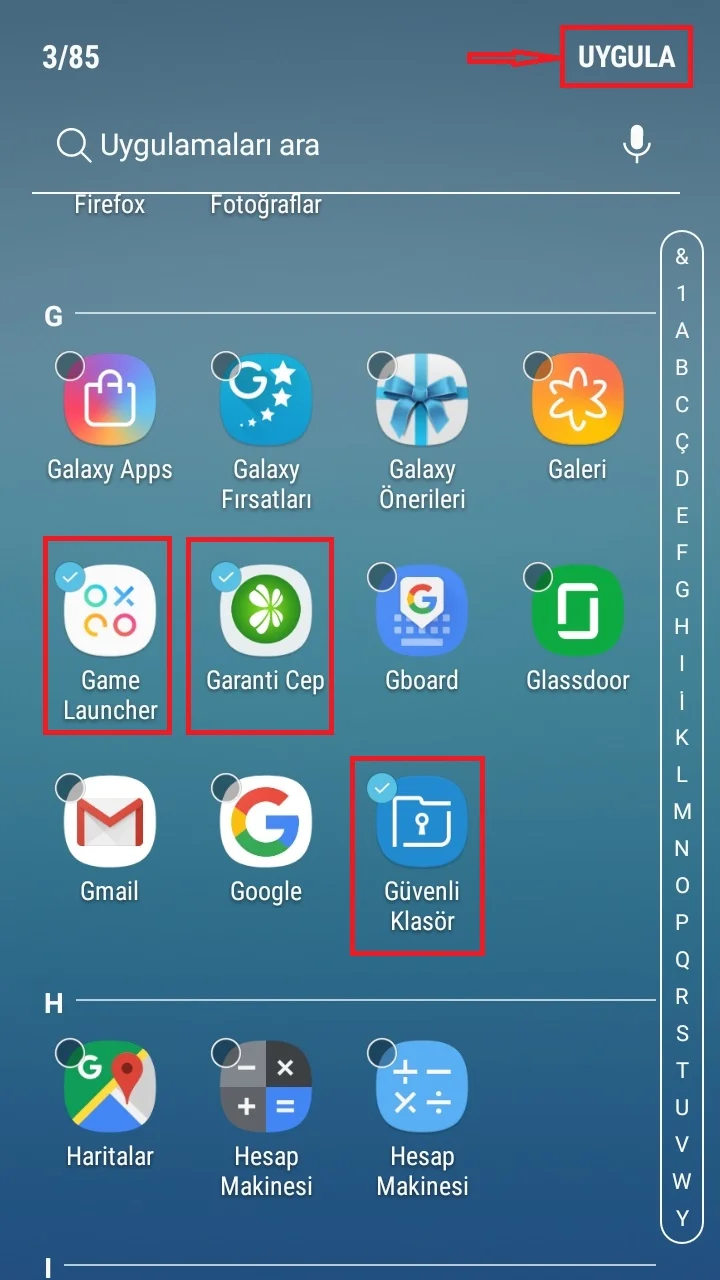Deselect the Güvenli Klasör app

[422, 822]
